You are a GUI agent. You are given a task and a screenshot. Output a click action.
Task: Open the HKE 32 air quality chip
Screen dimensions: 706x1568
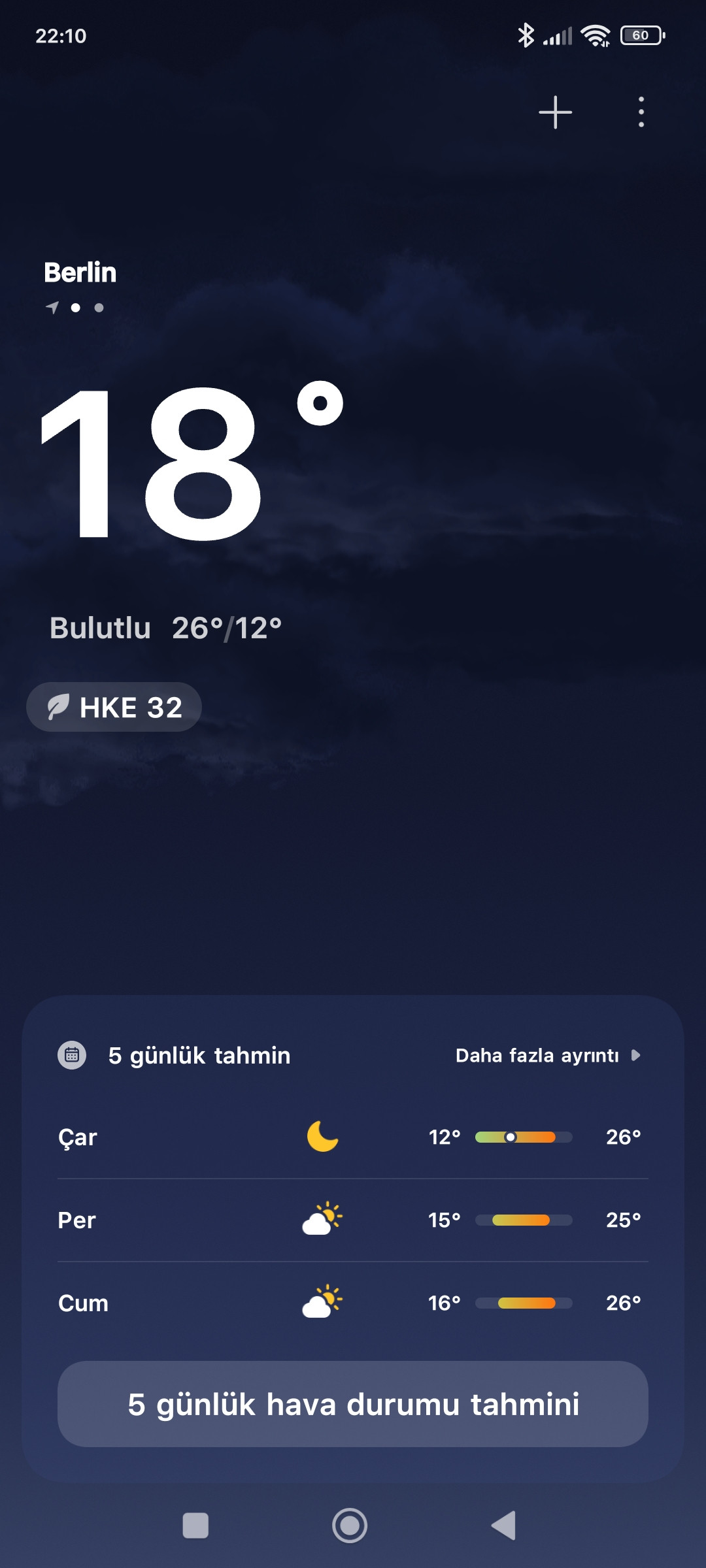point(114,707)
